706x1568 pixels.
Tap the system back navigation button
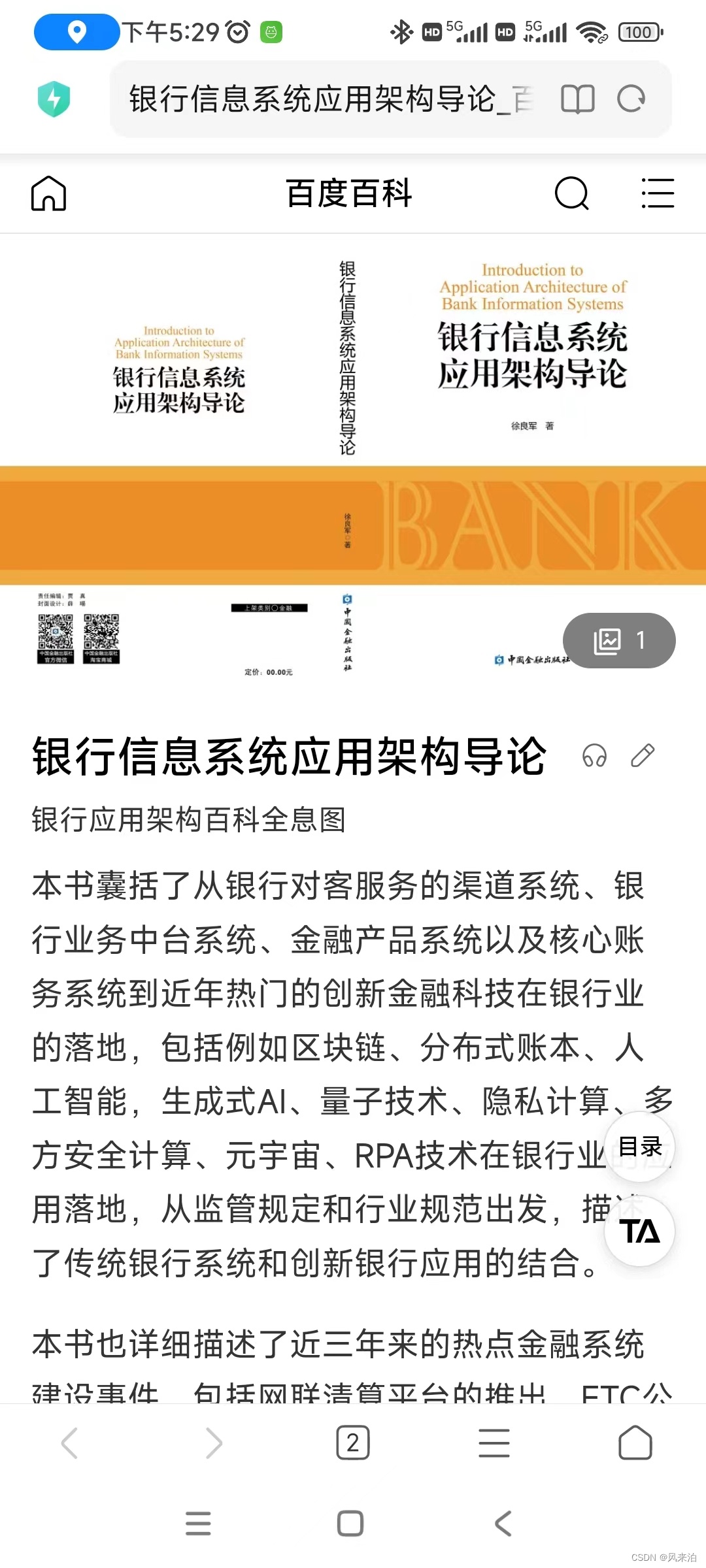pyautogui.click(x=503, y=1524)
